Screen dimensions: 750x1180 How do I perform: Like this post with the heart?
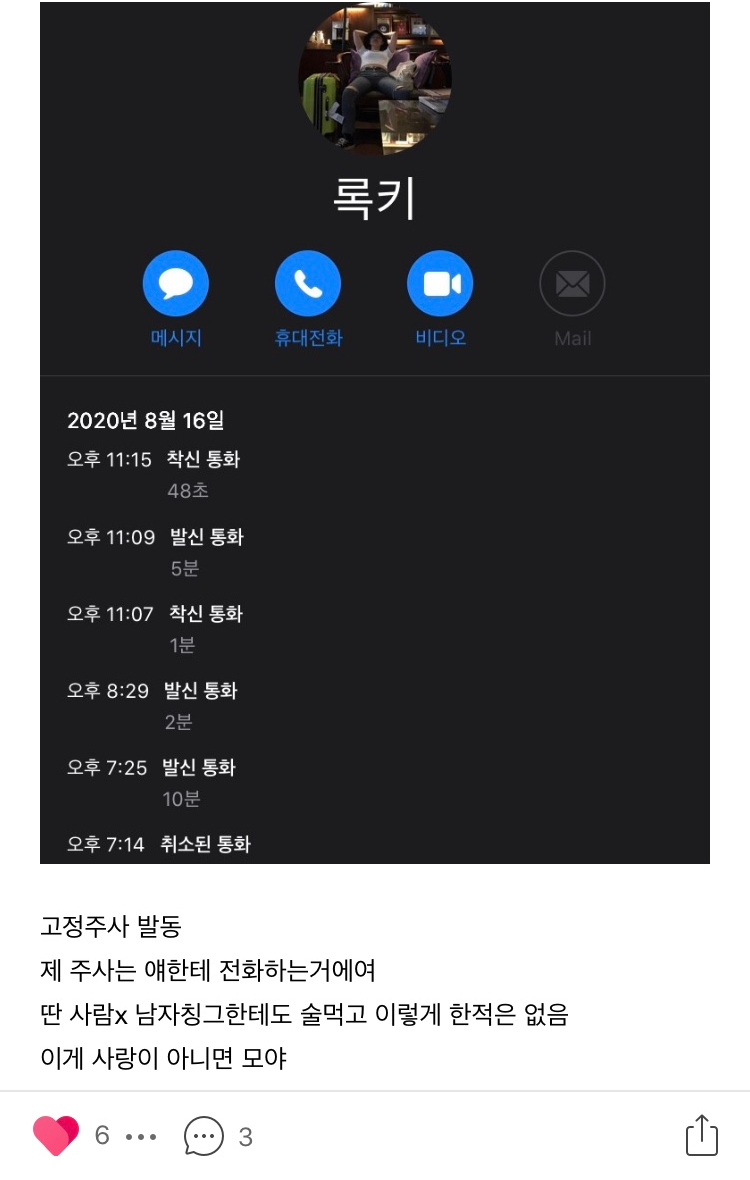point(56,1136)
